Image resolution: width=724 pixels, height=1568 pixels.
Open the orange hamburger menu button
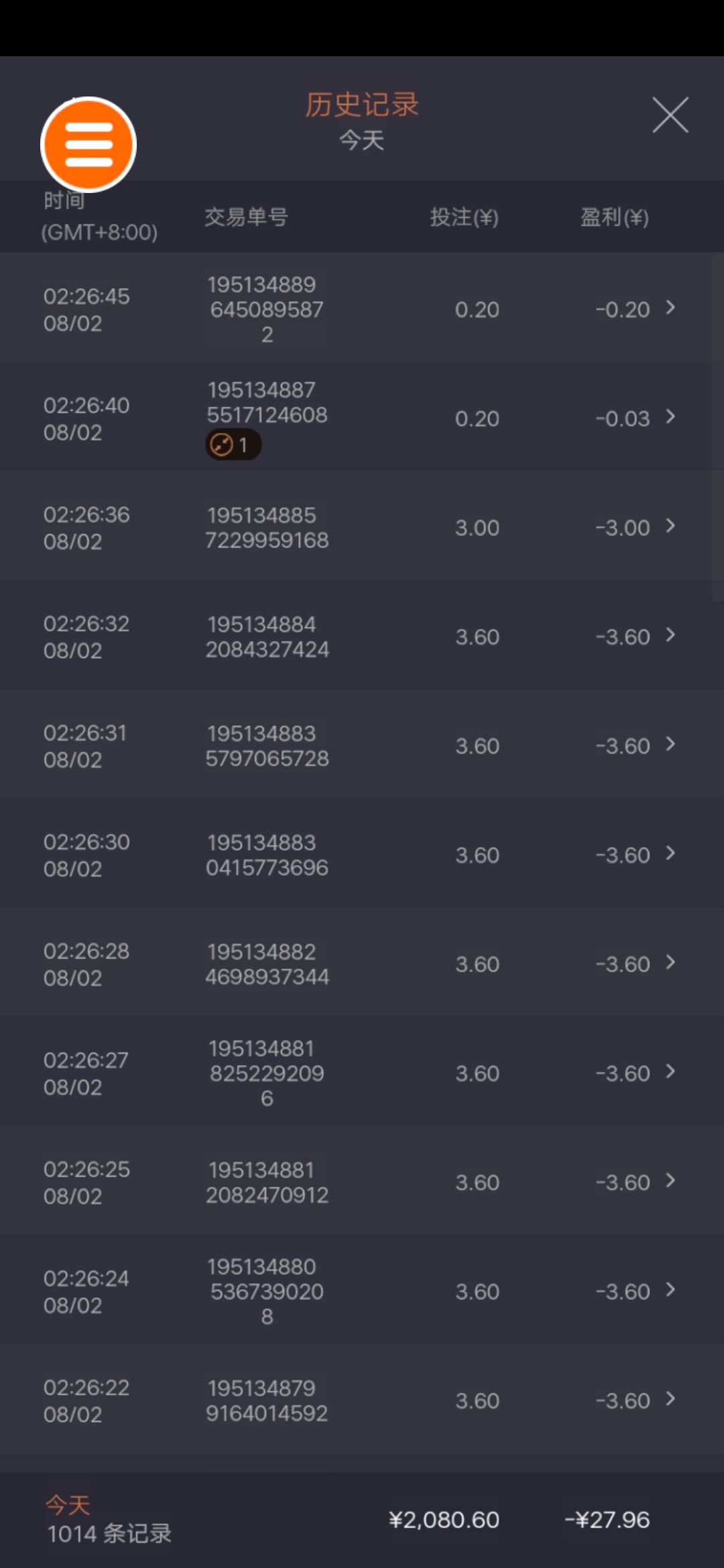point(88,145)
